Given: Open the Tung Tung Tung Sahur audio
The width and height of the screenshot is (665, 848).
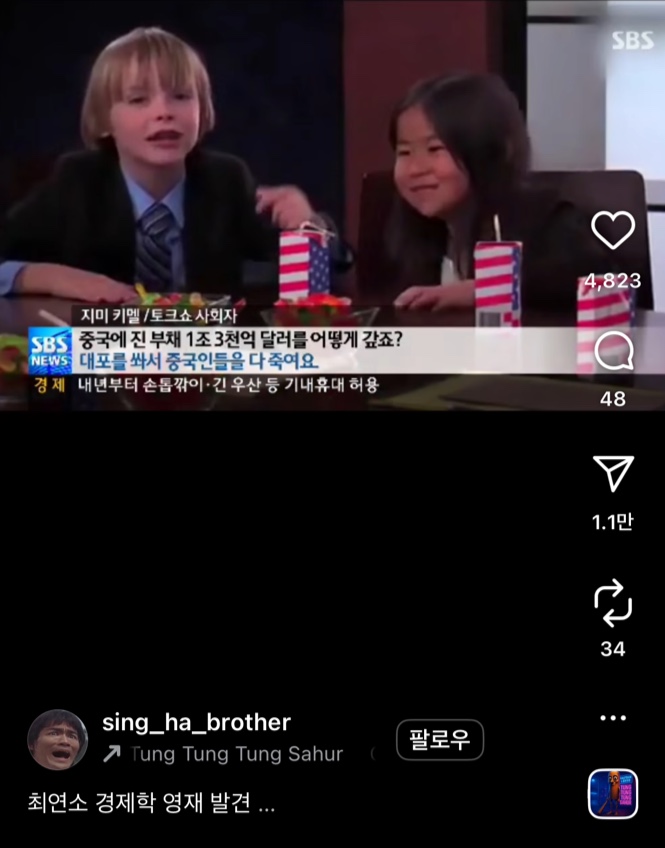Looking at the screenshot, I should [x=236, y=754].
